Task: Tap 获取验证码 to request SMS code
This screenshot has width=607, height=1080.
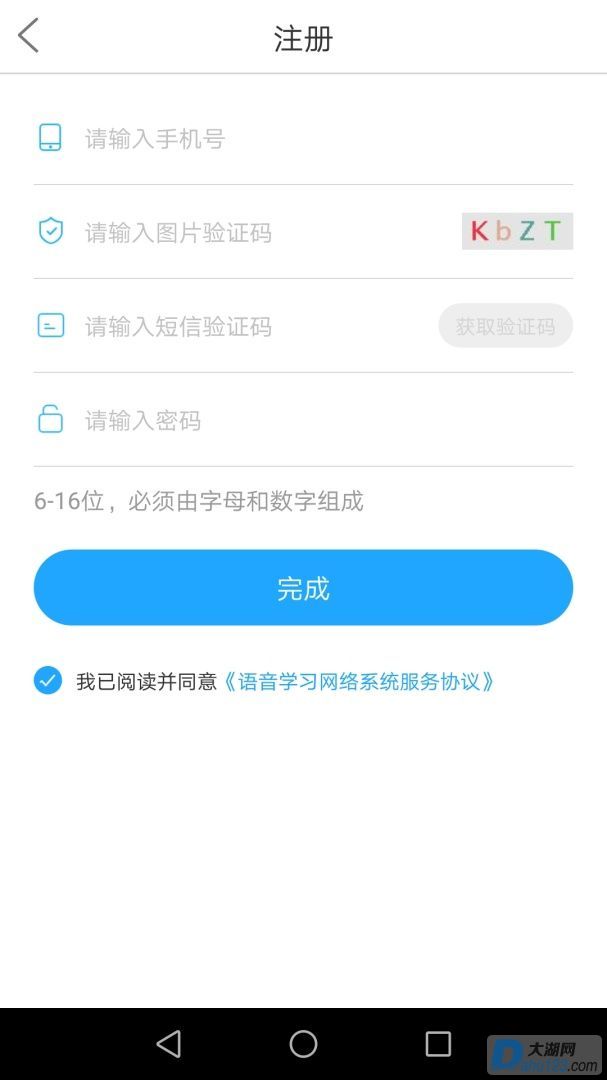Action: point(505,326)
